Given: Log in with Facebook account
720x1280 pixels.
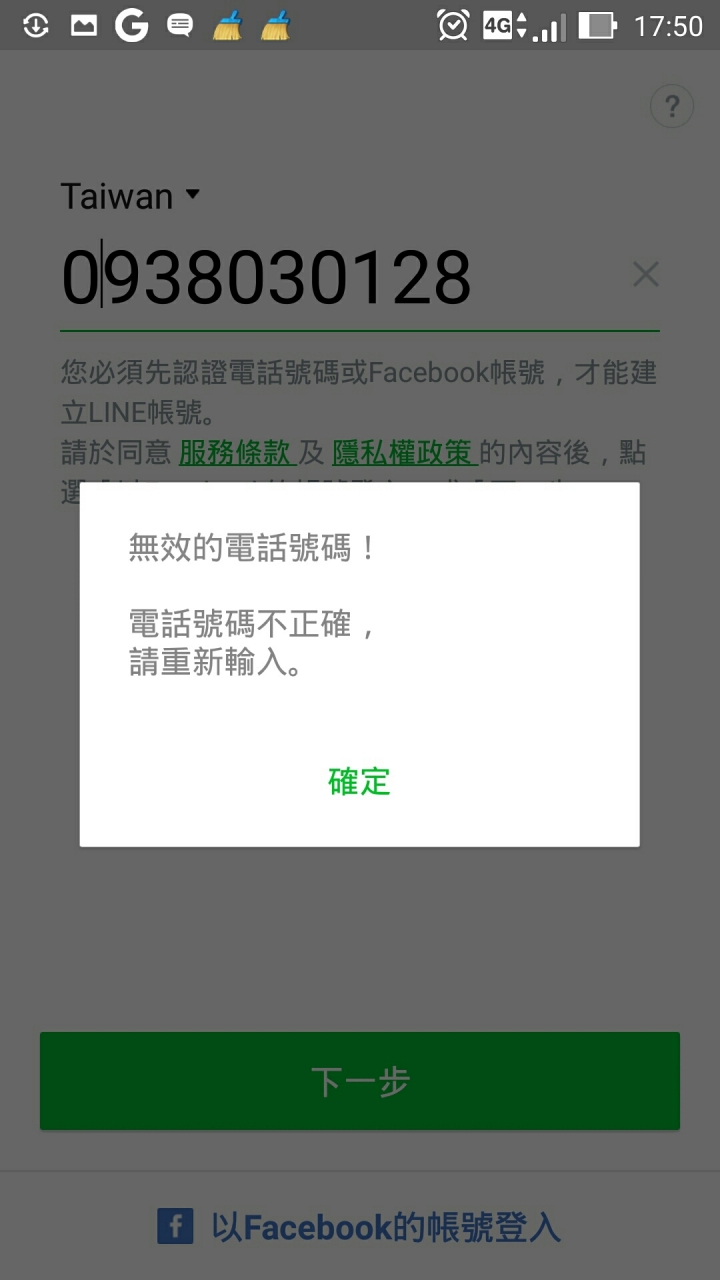Looking at the screenshot, I should click(x=360, y=1227).
